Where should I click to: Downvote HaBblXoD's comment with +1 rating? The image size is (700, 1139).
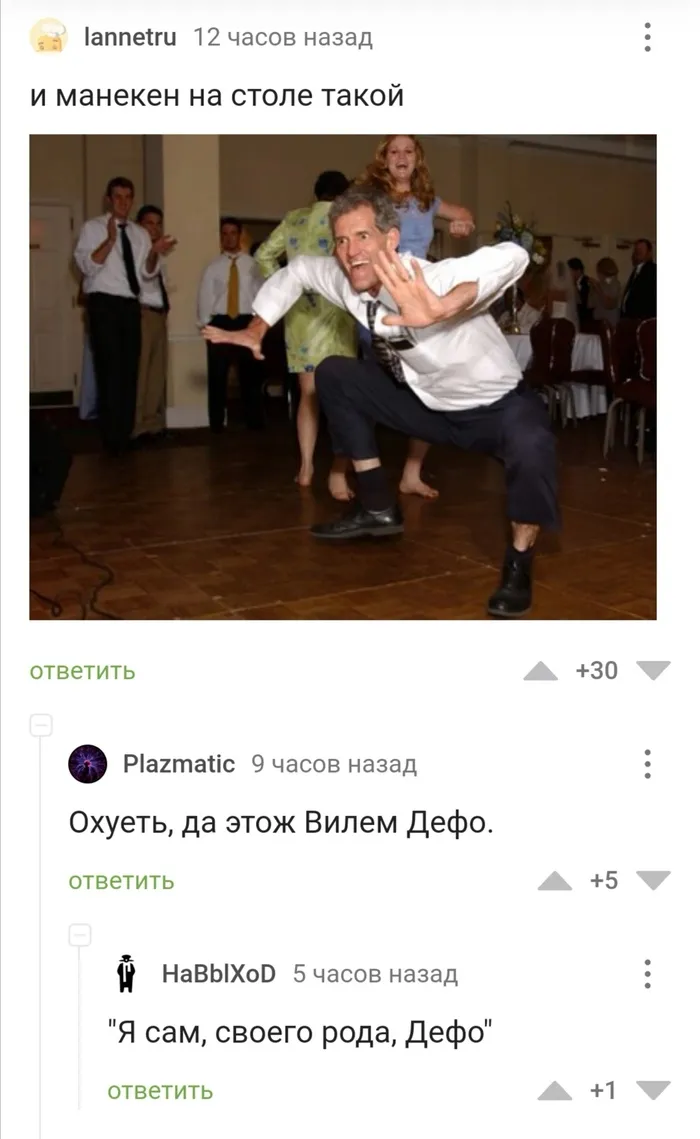653,1091
